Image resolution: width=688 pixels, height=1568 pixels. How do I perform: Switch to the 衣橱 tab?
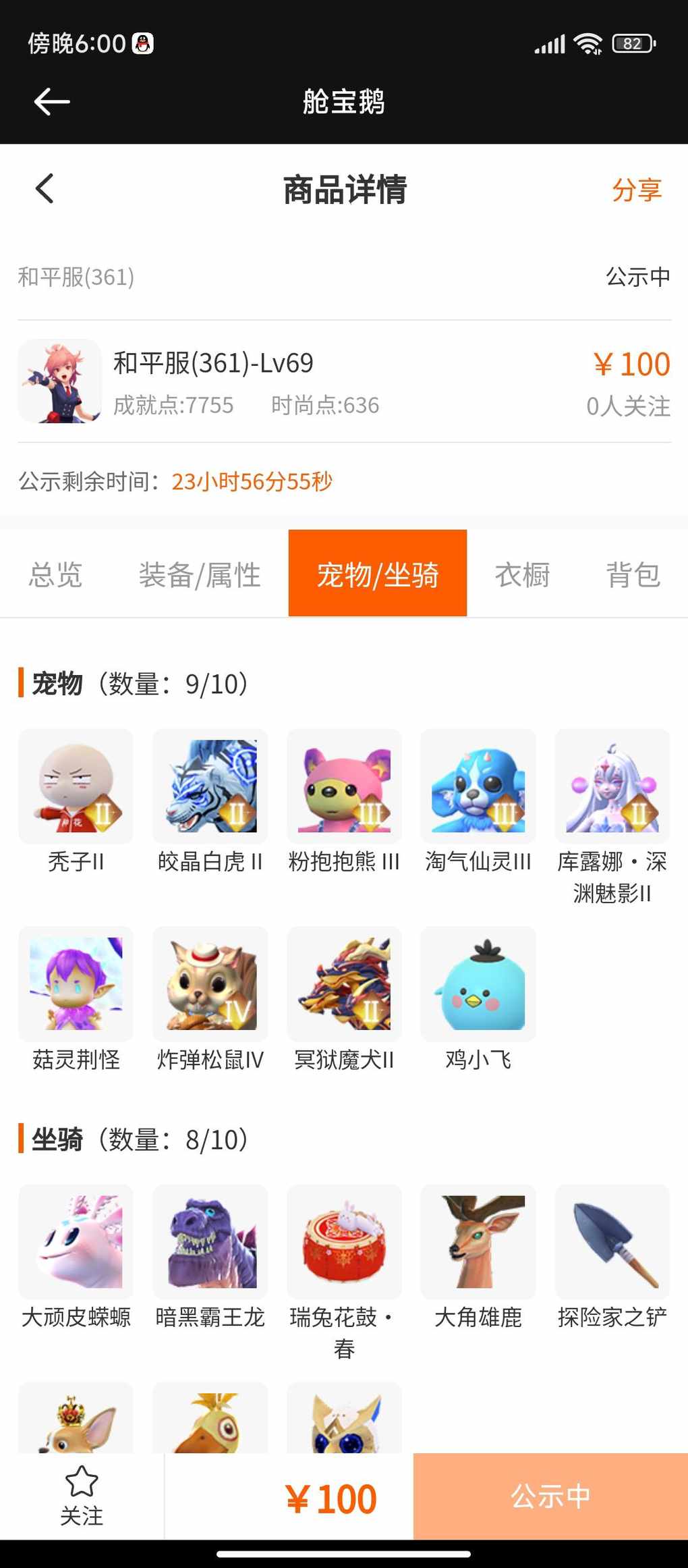point(522,574)
